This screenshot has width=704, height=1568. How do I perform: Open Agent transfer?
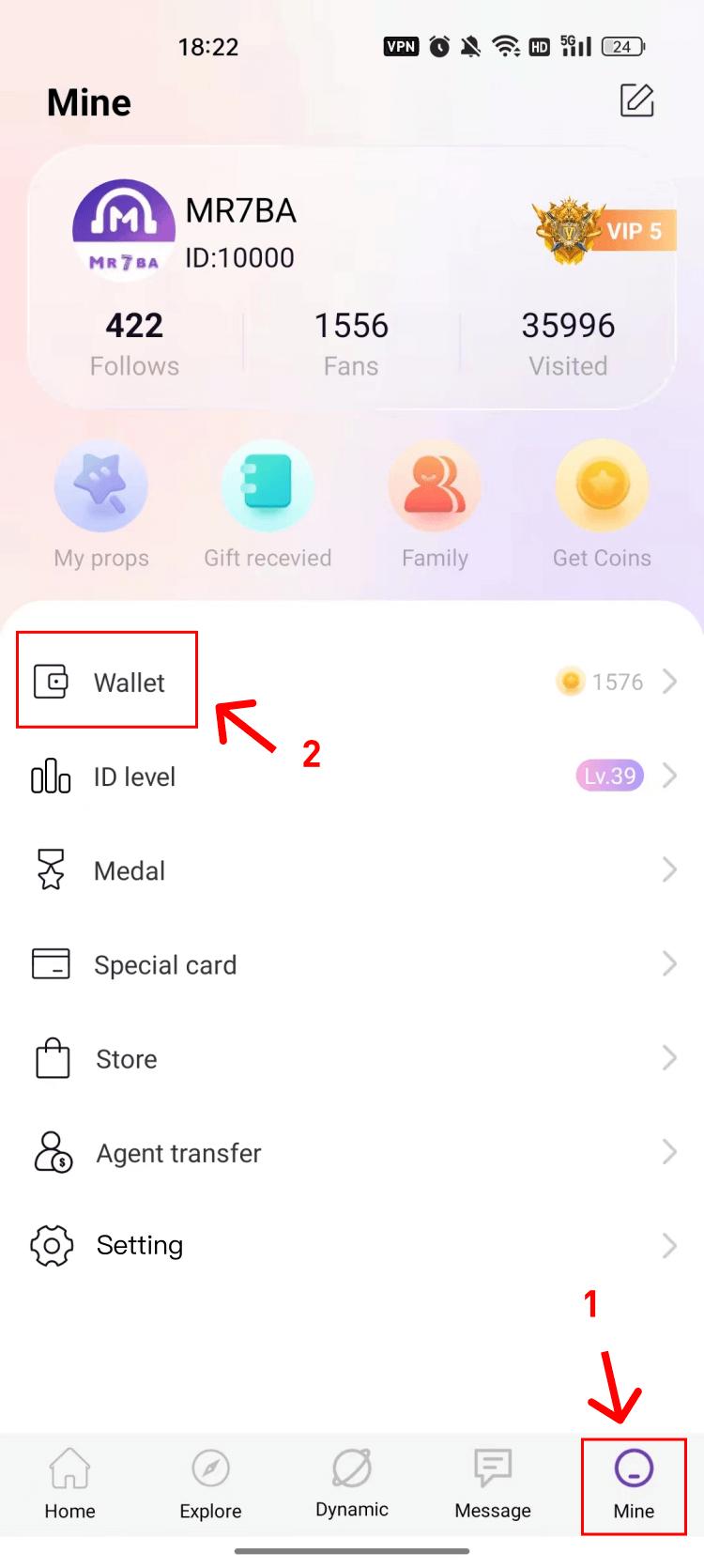pyautogui.click(x=352, y=1153)
